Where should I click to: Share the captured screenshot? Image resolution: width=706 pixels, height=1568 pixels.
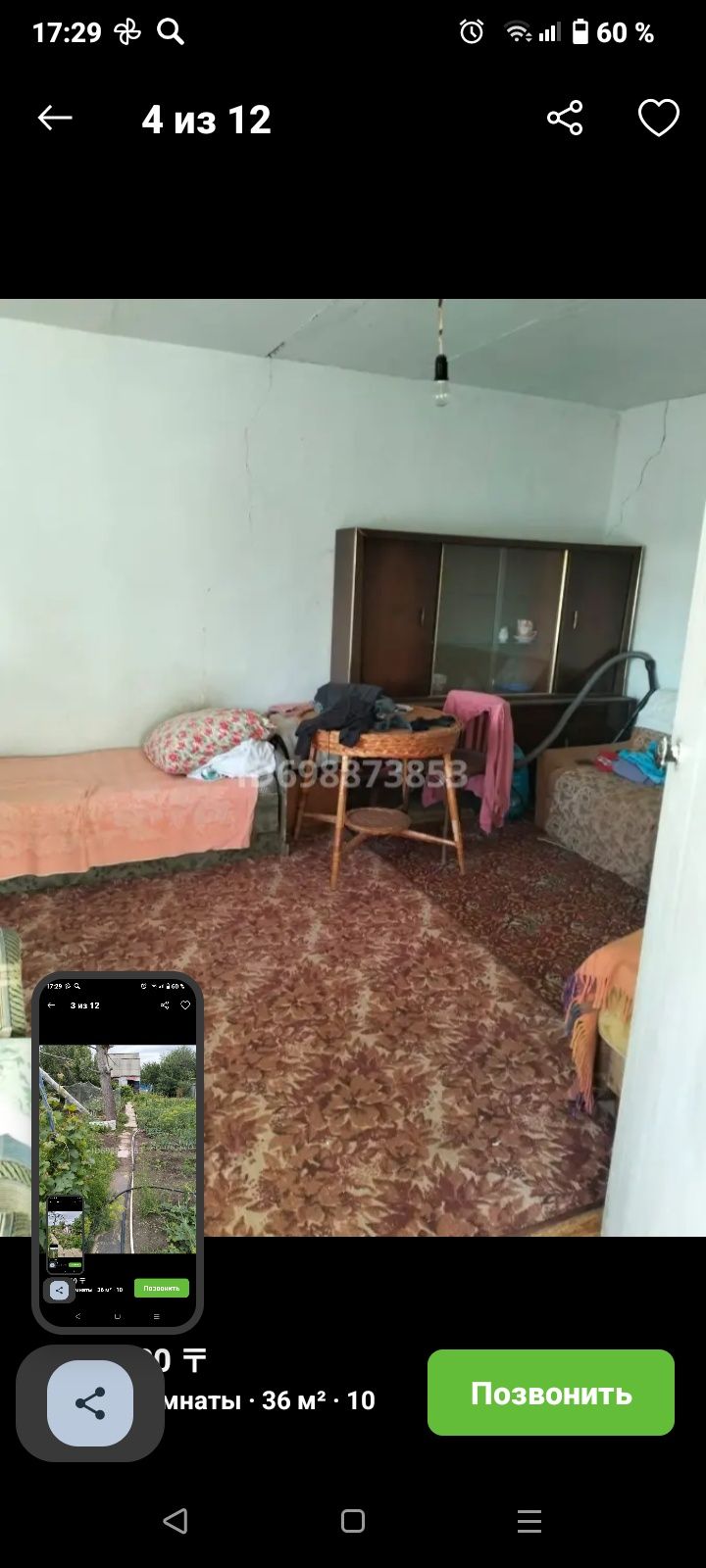(89, 1403)
